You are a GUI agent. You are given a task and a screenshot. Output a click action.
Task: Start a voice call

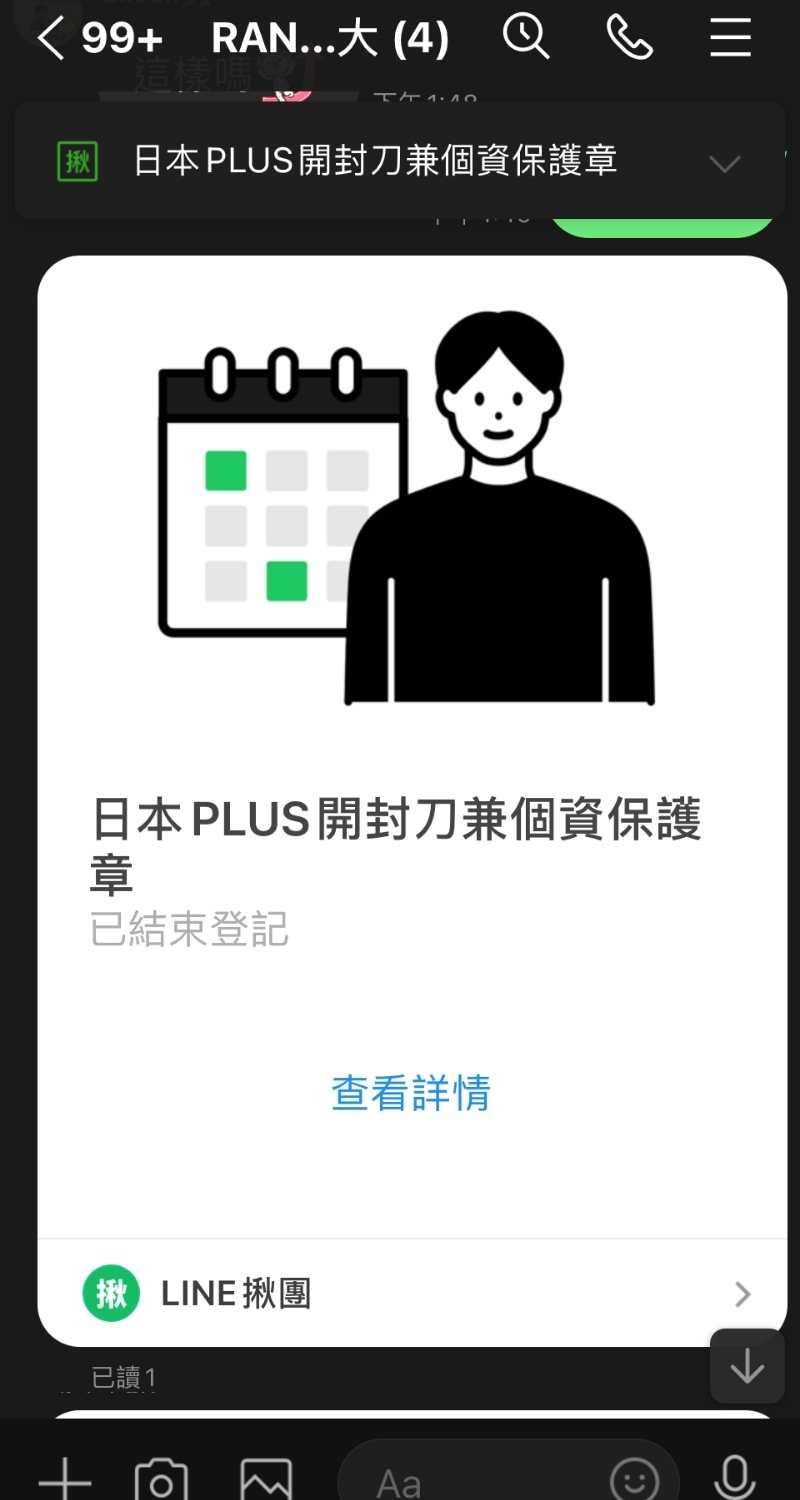(630, 38)
